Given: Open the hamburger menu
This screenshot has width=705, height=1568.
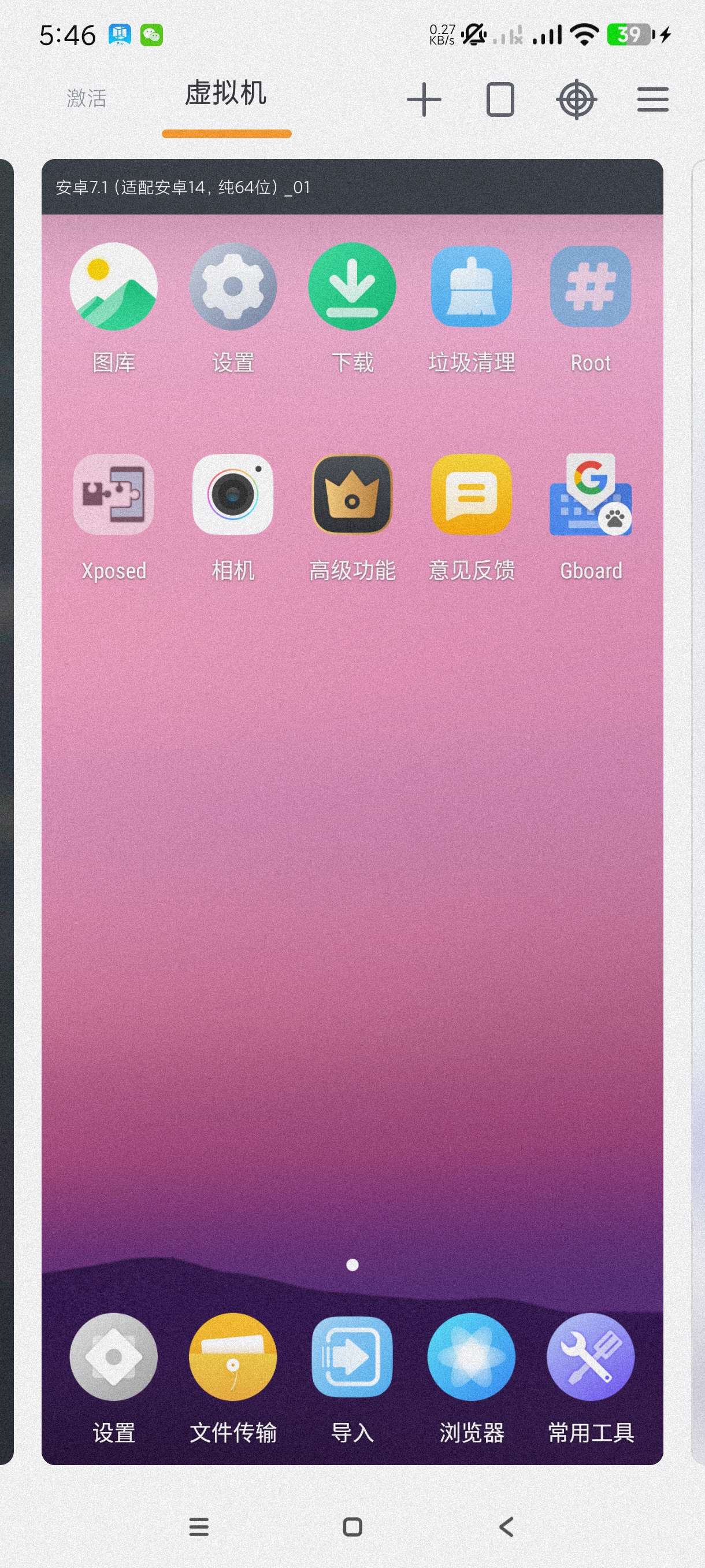Looking at the screenshot, I should (652, 100).
